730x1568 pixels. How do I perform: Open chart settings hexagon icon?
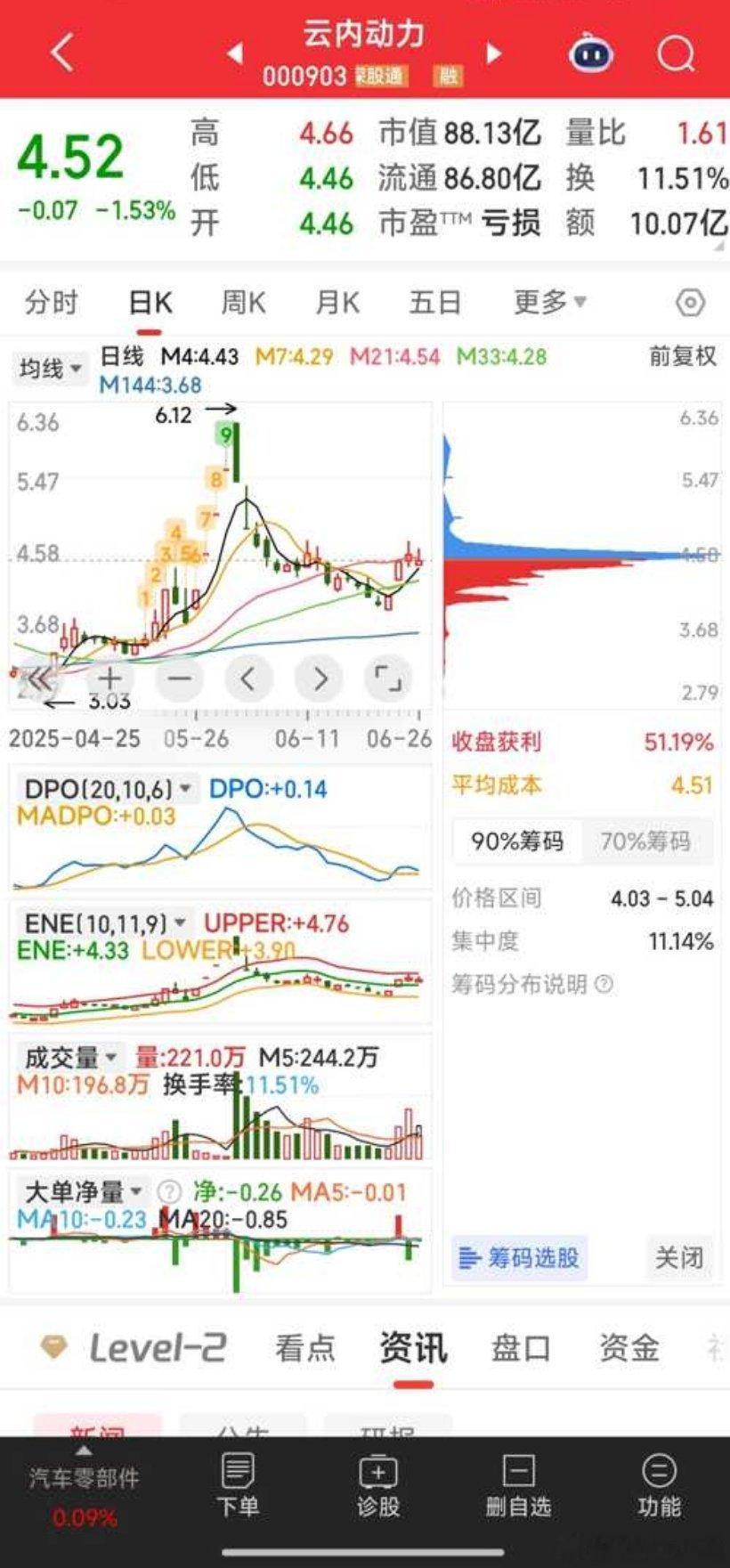pyautogui.click(x=690, y=303)
